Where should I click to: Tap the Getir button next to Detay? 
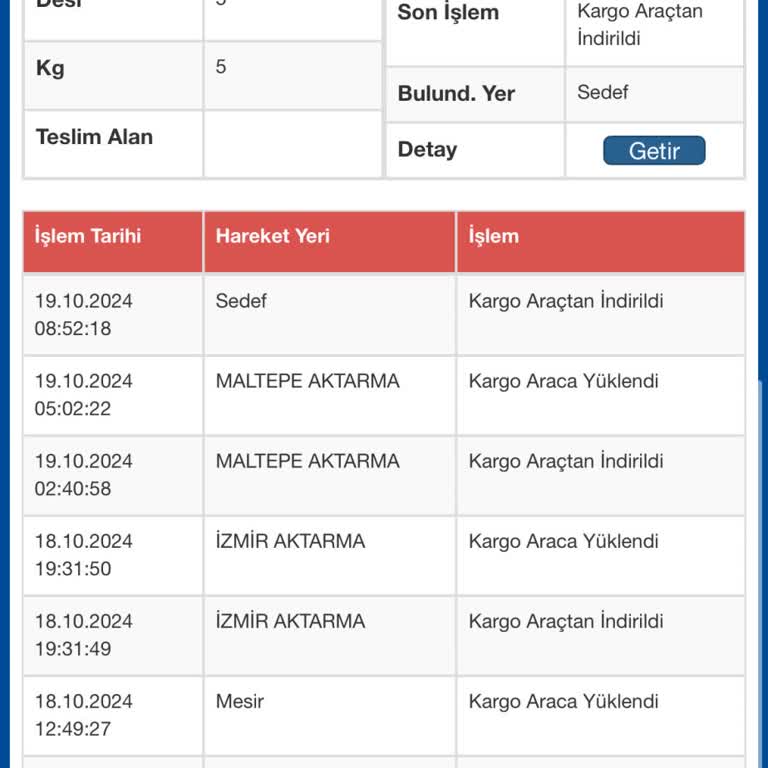[x=654, y=151]
